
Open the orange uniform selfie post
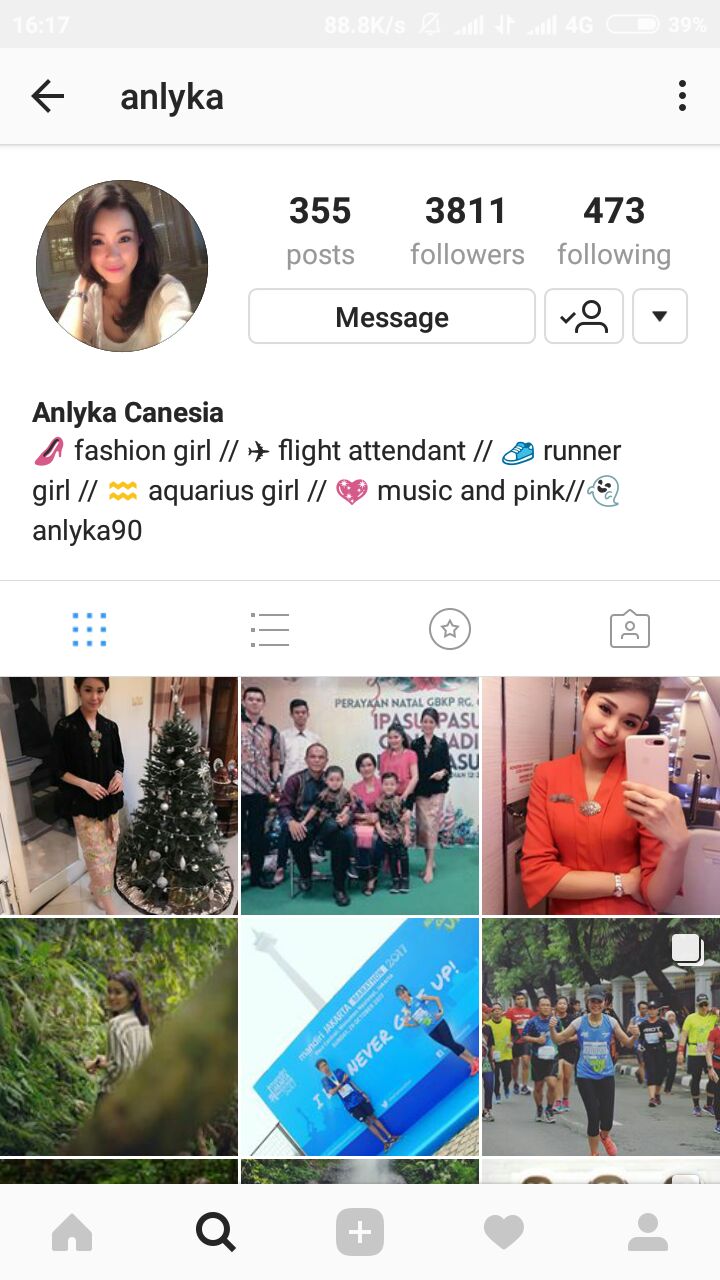(x=601, y=796)
